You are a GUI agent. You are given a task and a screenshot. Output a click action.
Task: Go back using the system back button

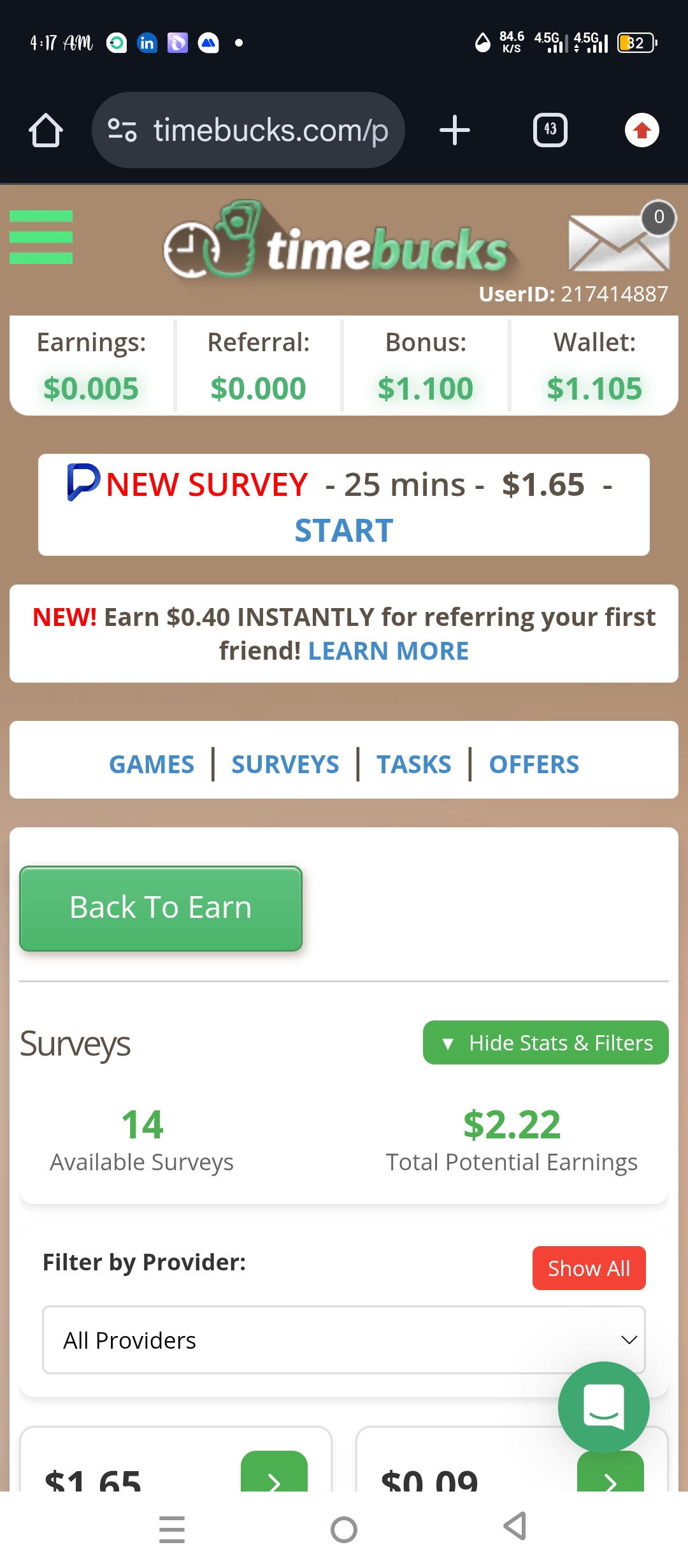click(515, 1527)
